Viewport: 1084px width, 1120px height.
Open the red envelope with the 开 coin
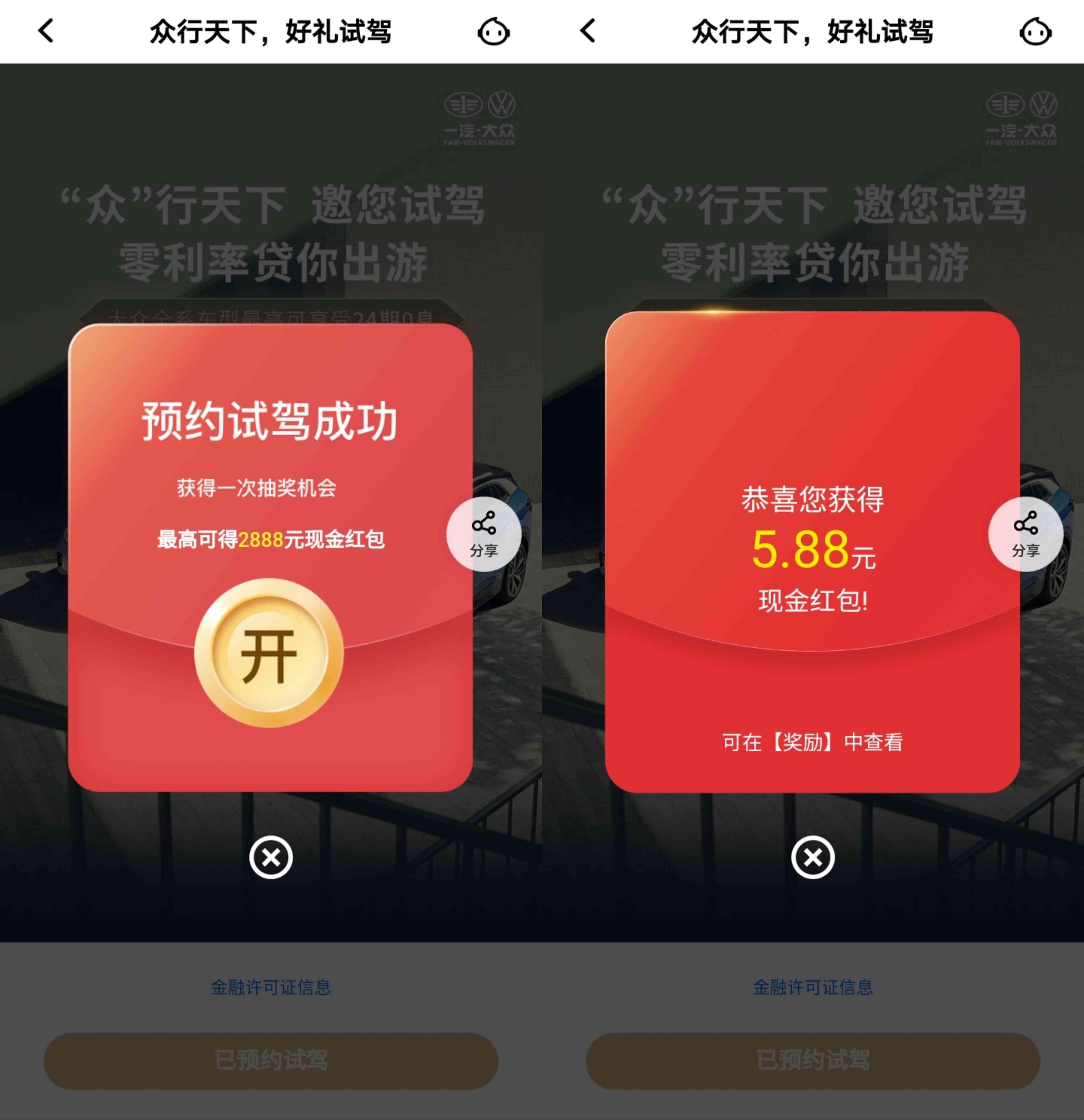coord(269,653)
